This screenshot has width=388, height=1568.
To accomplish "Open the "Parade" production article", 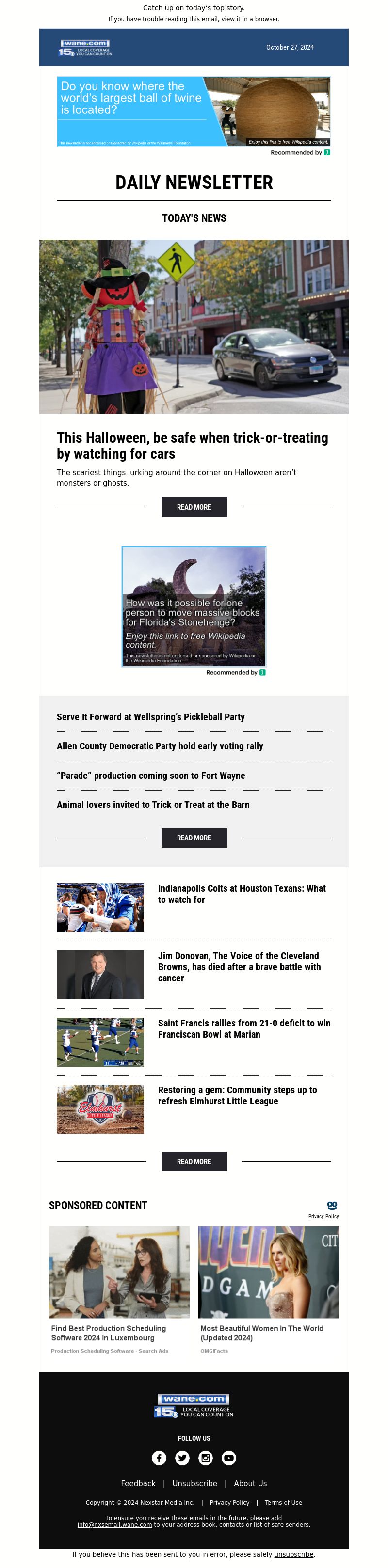I will 150,776.
